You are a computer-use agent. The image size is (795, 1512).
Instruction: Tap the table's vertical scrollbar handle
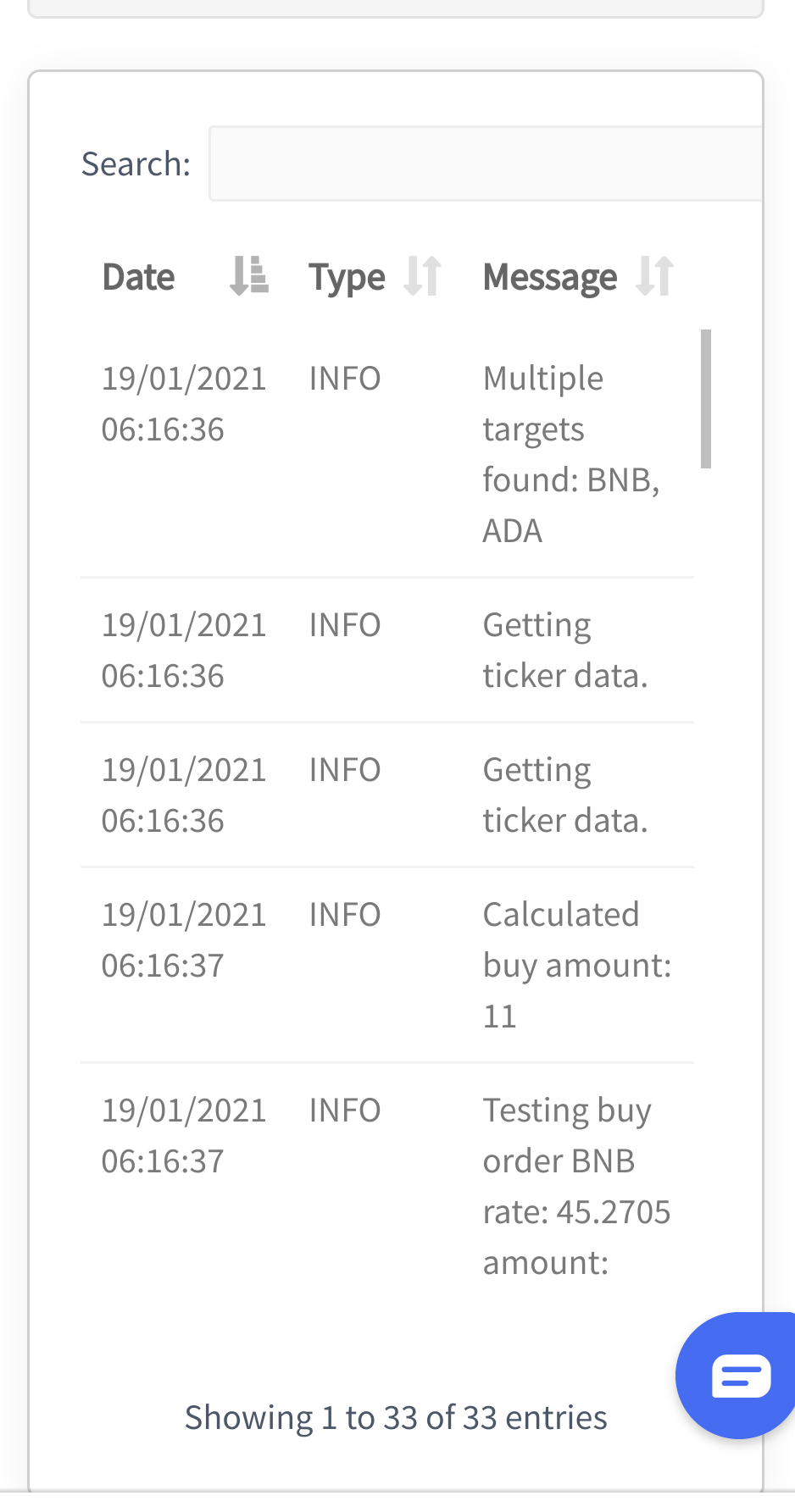[x=706, y=398]
